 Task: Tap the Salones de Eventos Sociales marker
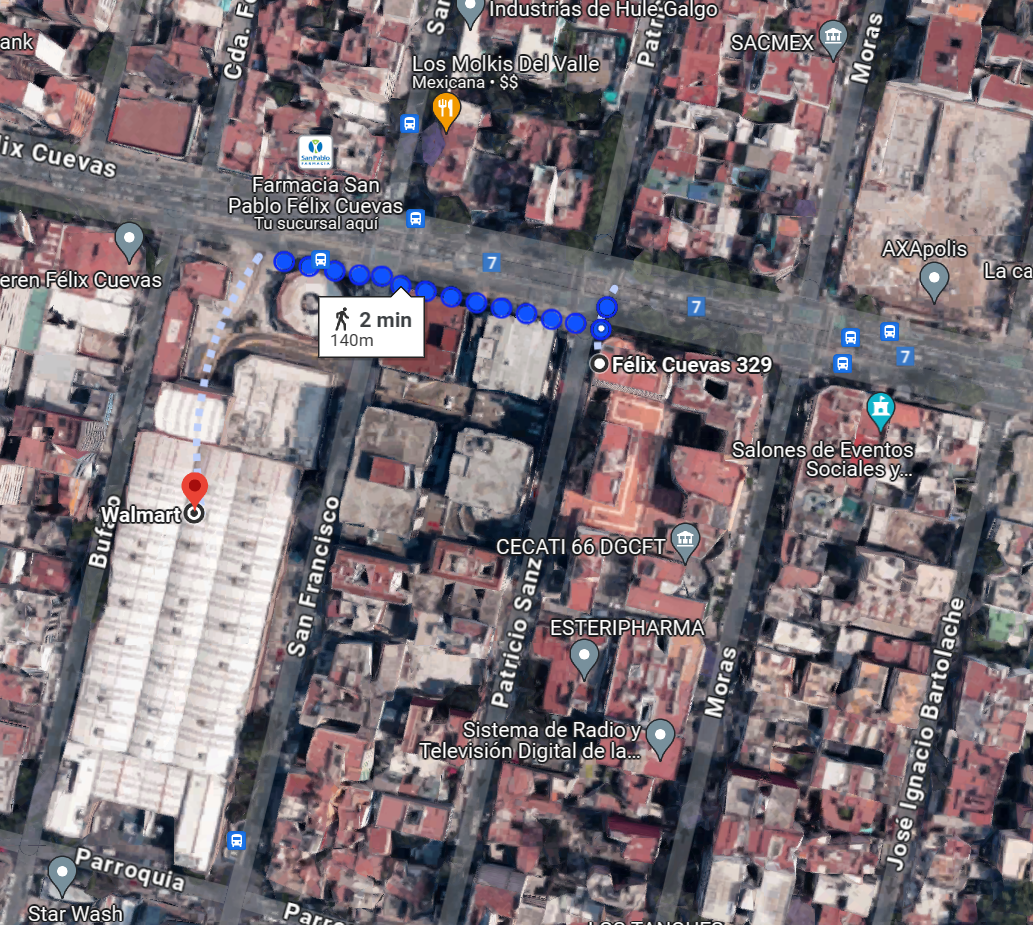coord(880,410)
